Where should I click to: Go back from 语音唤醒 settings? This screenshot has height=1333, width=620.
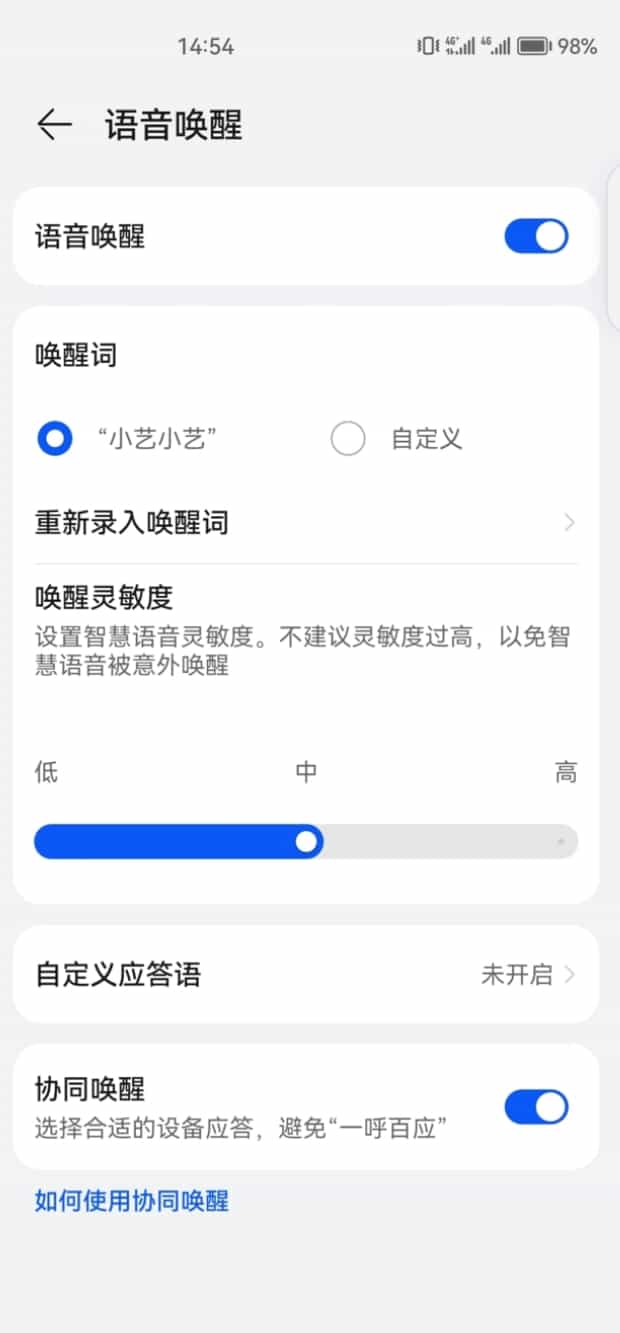tap(54, 125)
